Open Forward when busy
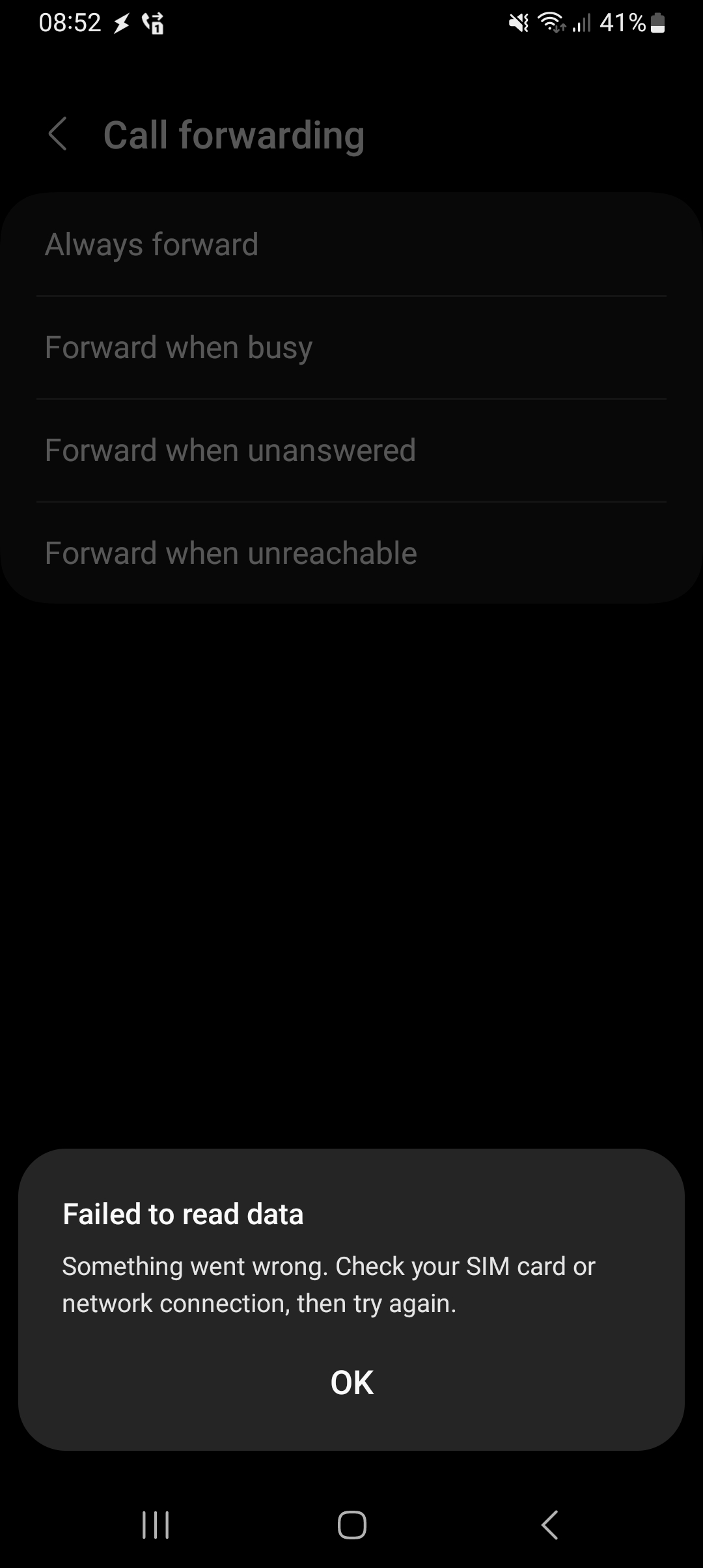 [351, 347]
